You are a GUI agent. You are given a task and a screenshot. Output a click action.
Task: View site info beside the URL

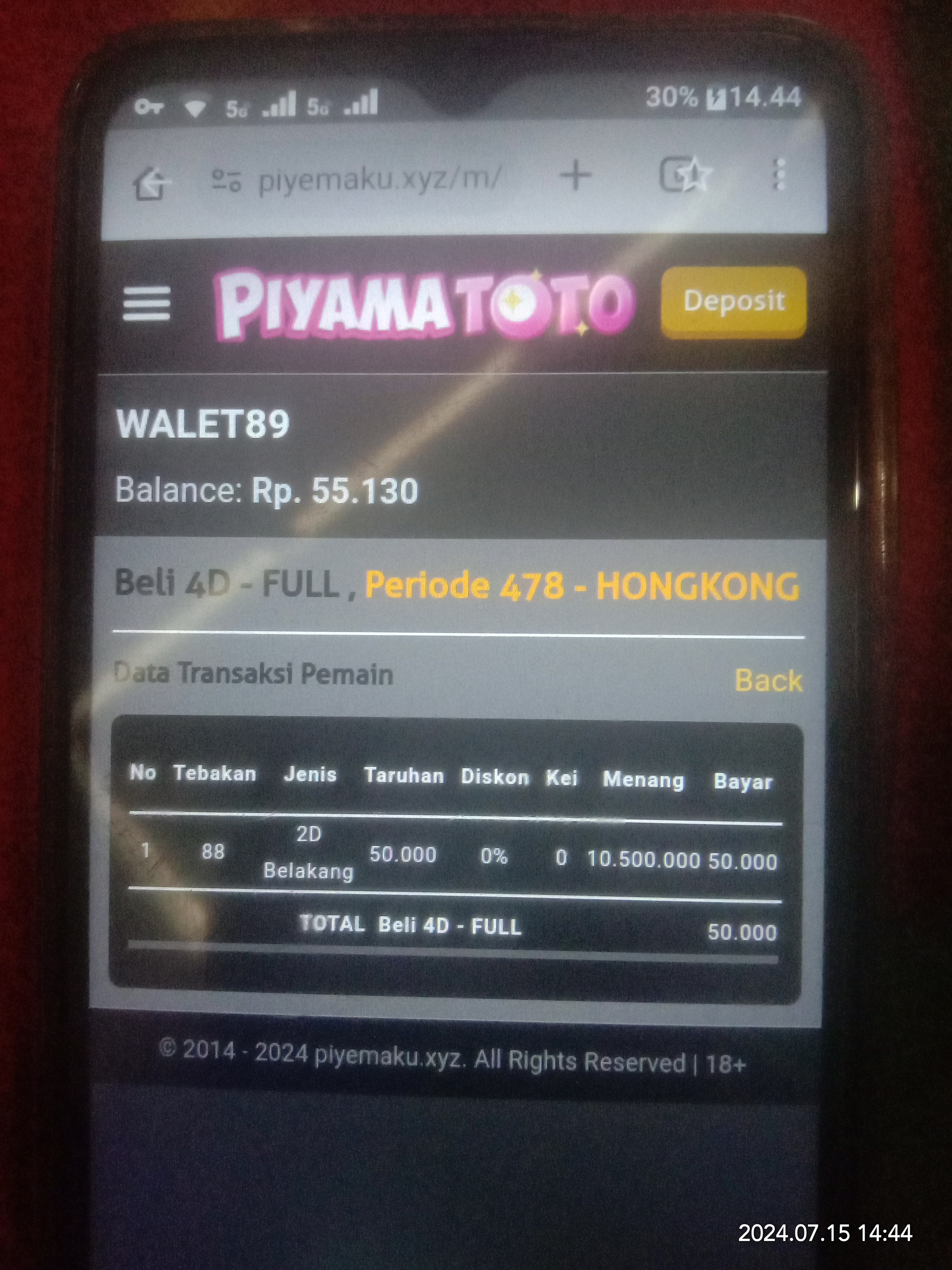click(x=227, y=180)
